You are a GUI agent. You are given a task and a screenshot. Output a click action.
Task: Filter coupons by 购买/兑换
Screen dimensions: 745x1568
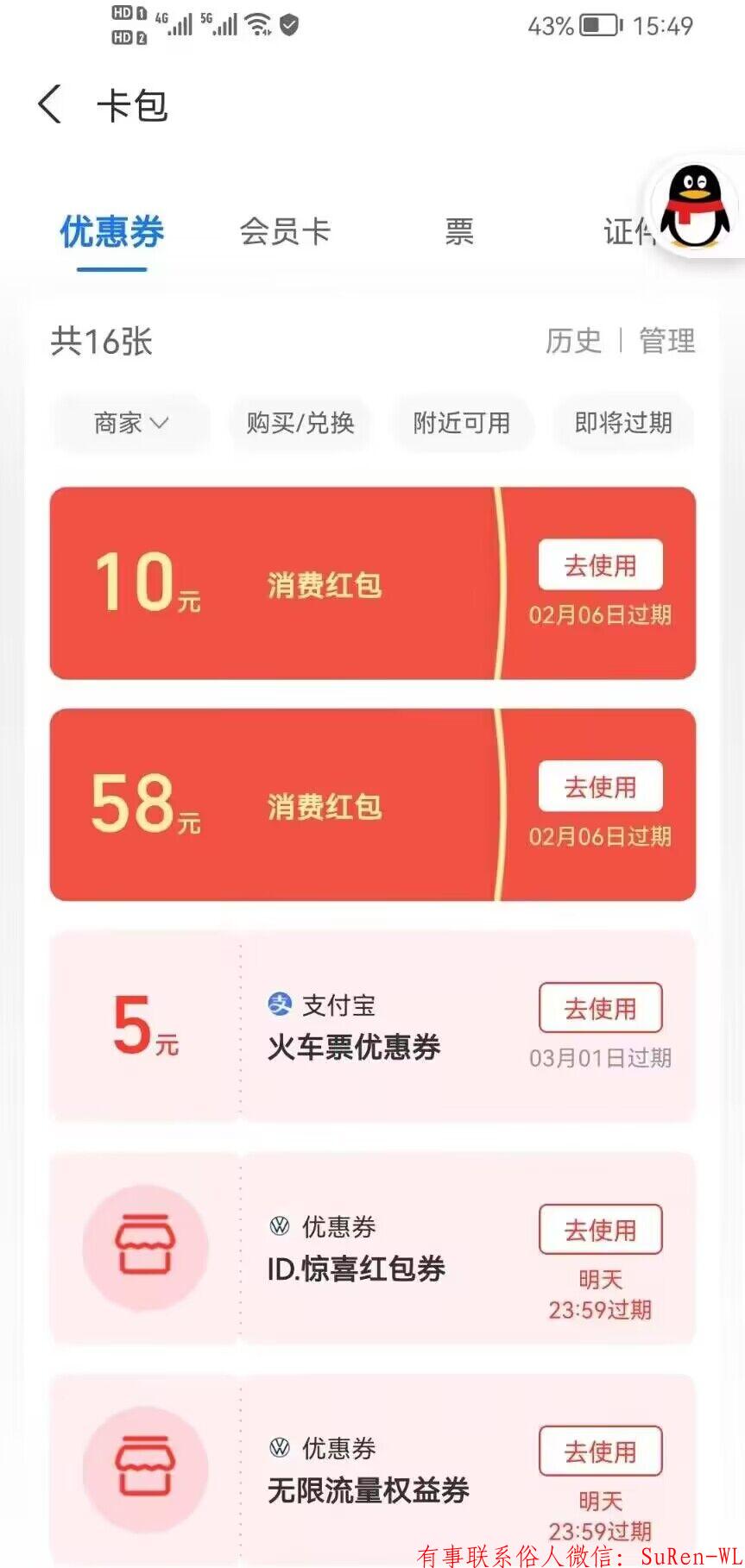(x=300, y=423)
